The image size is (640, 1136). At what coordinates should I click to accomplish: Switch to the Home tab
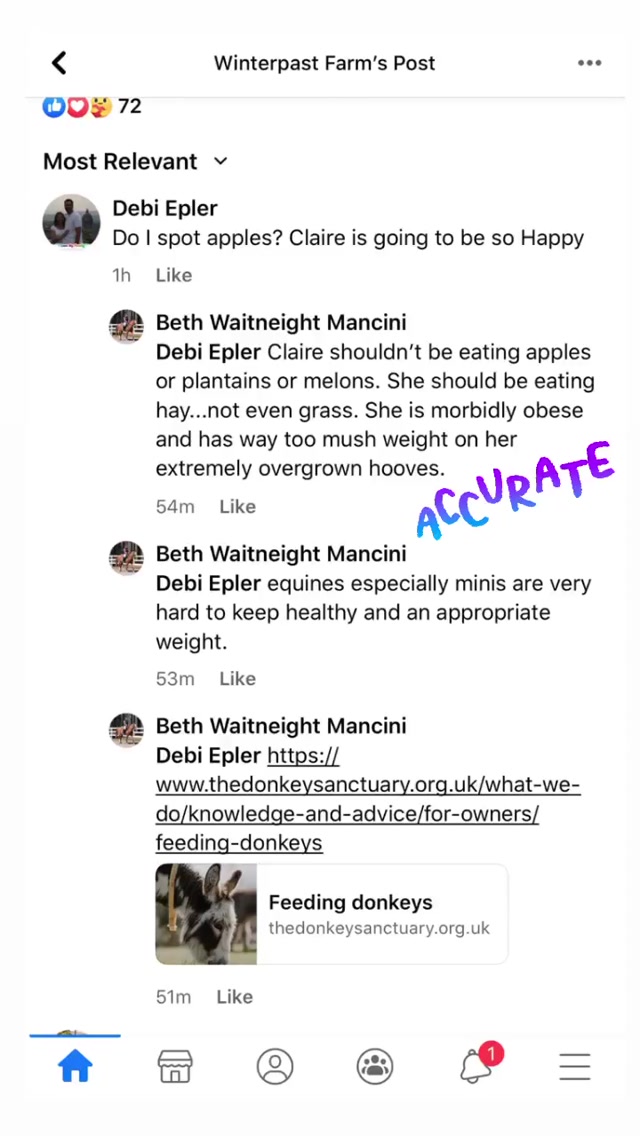pos(75,1067)
